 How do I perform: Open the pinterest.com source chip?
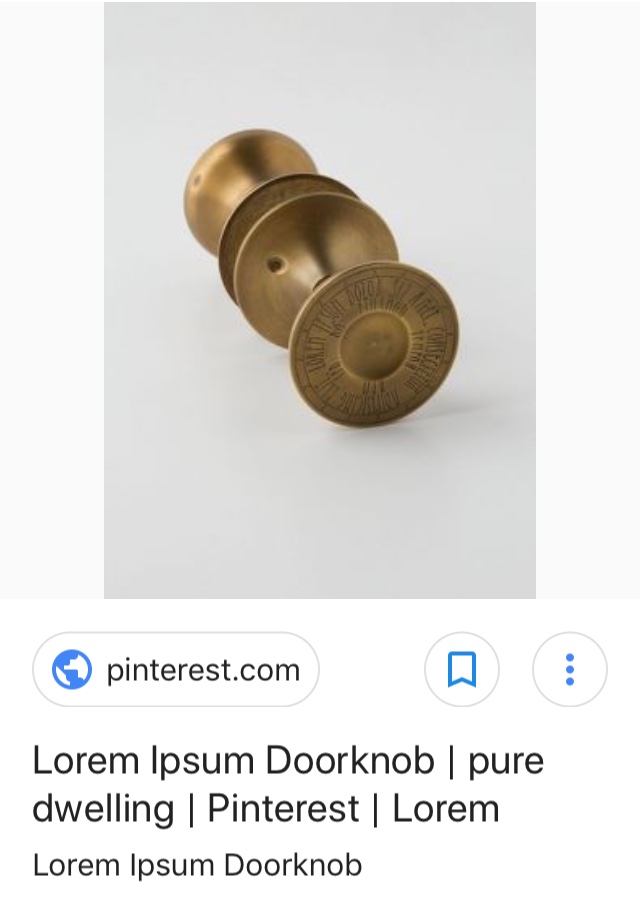176,669
